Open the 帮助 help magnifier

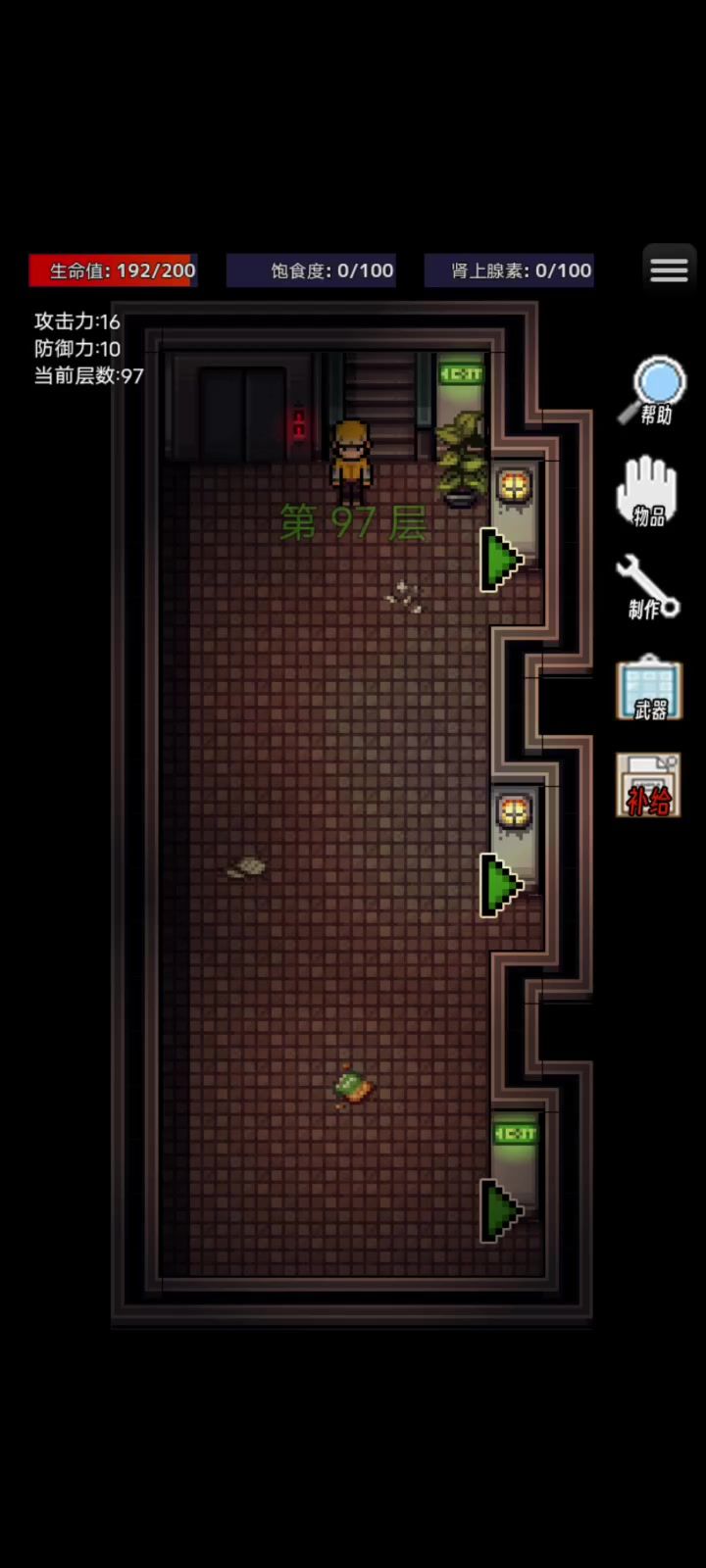pos(652,390)
